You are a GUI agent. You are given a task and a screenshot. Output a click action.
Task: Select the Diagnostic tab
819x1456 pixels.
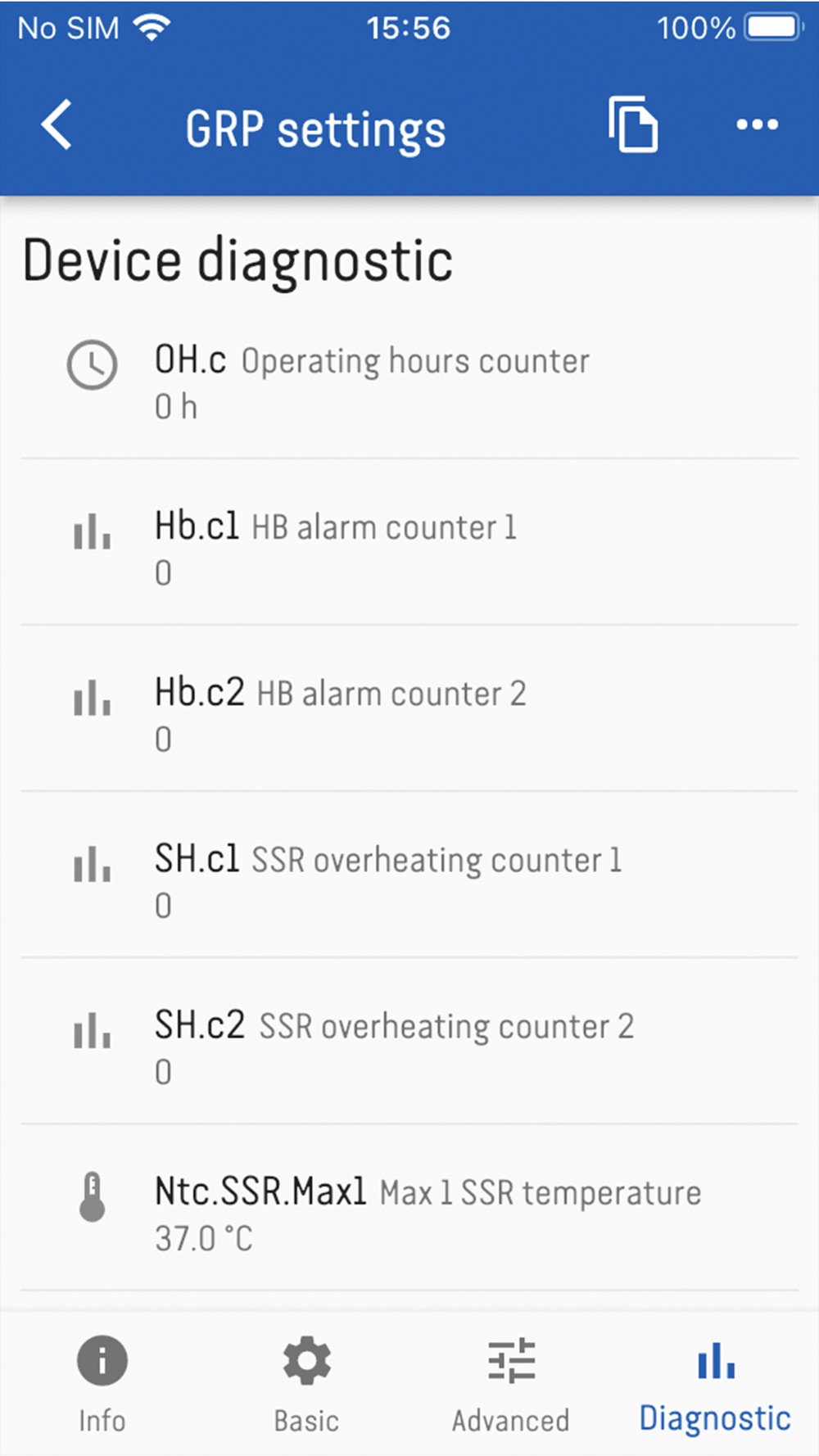tap(715, 1383)
